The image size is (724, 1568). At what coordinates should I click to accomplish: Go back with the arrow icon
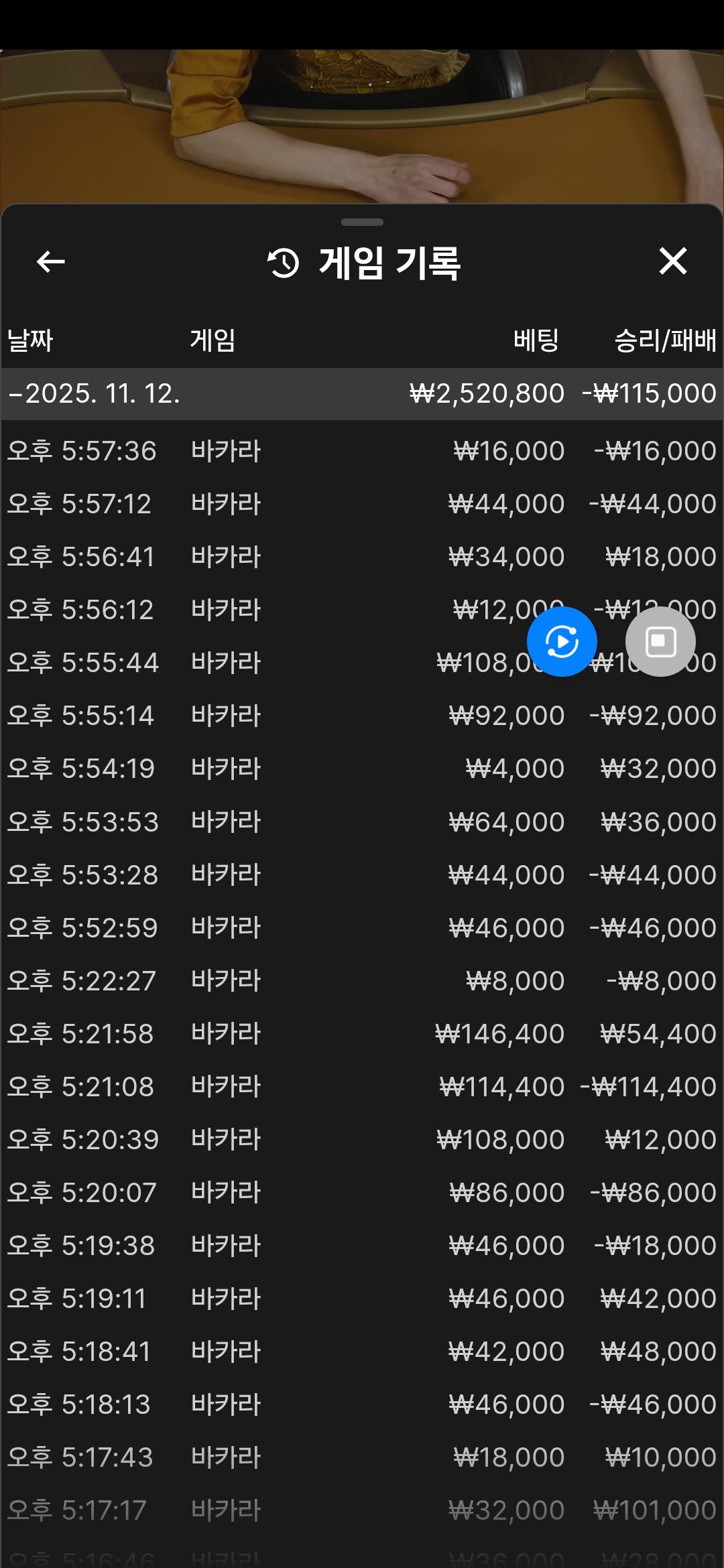coord(50,261)
